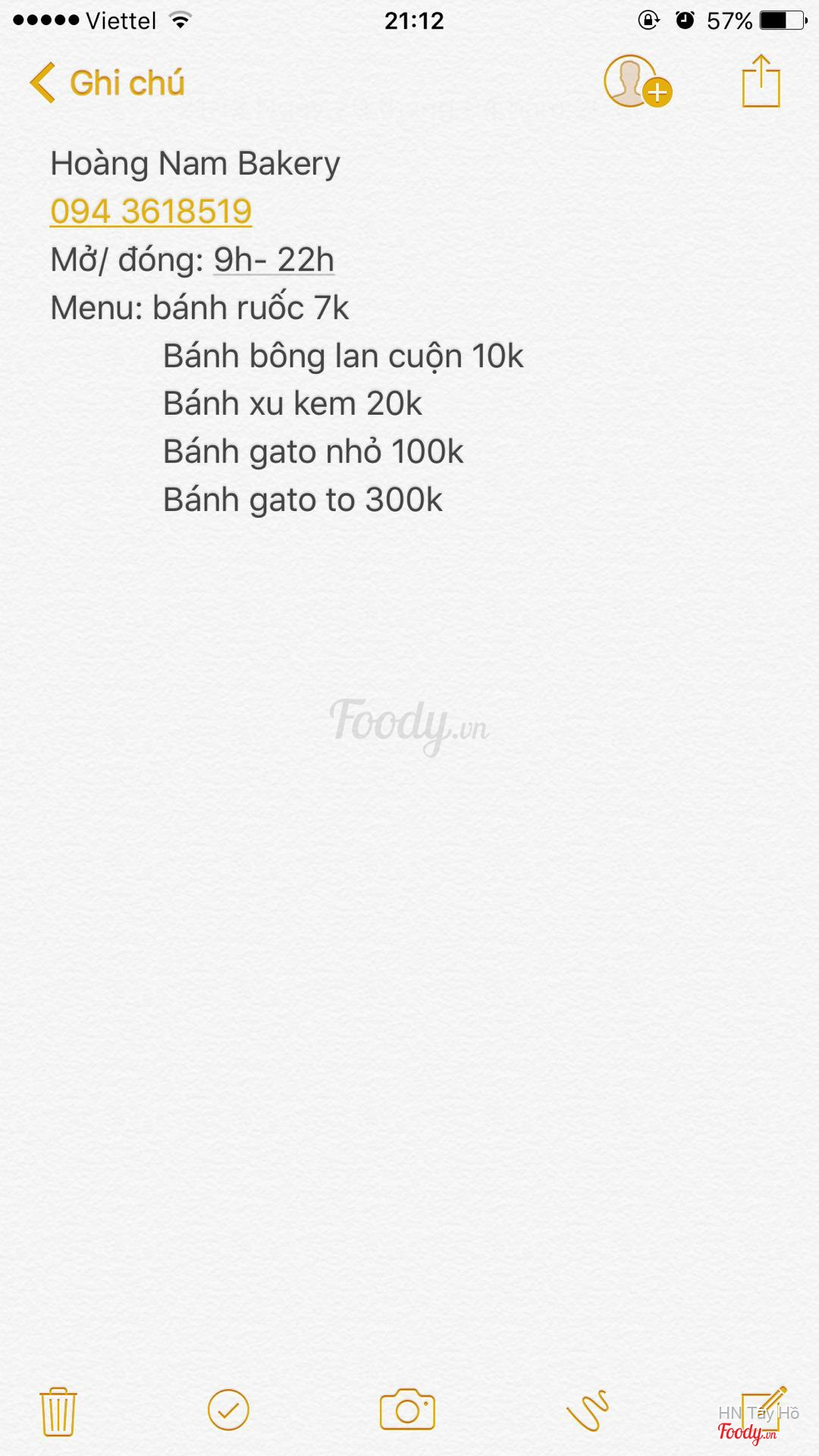Screen dimensions: 819x1456
Task: Go back to the Ghi chú list
Action: click(108, 83)
